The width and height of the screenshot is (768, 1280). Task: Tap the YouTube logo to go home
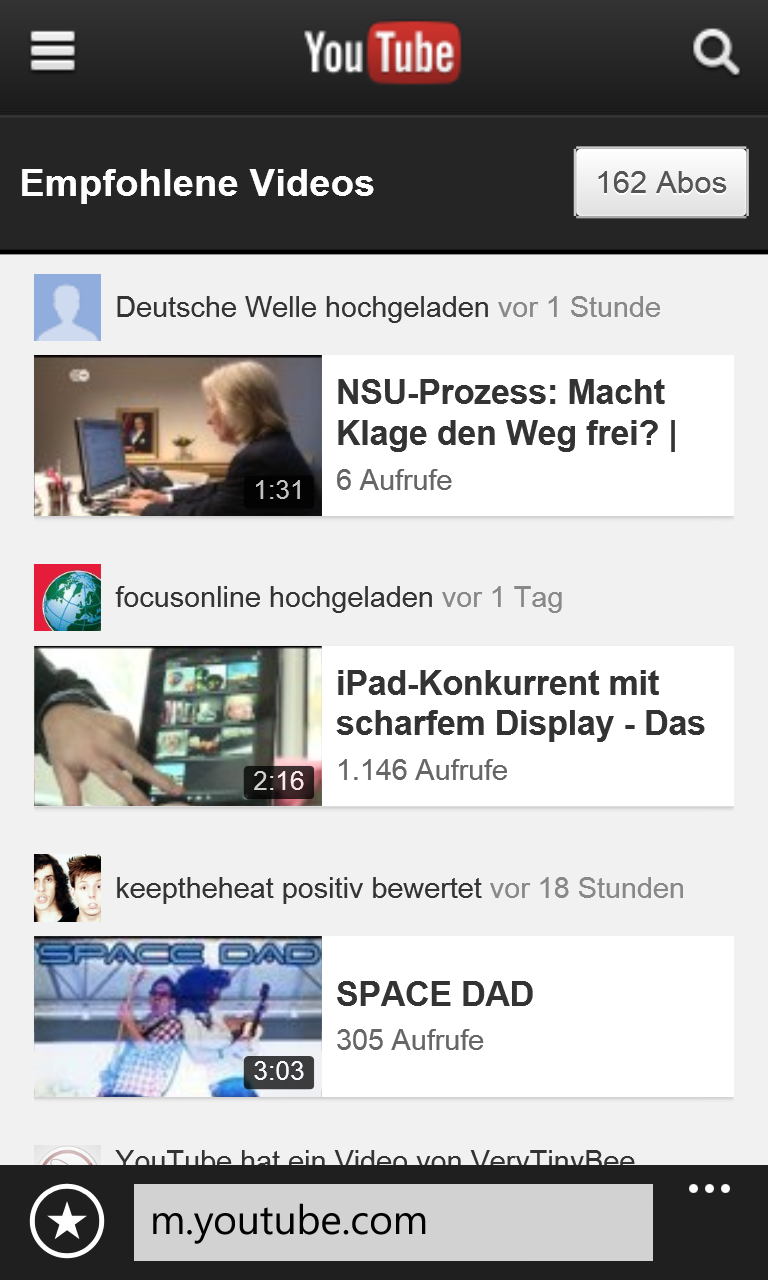click(x=382, y=52)
